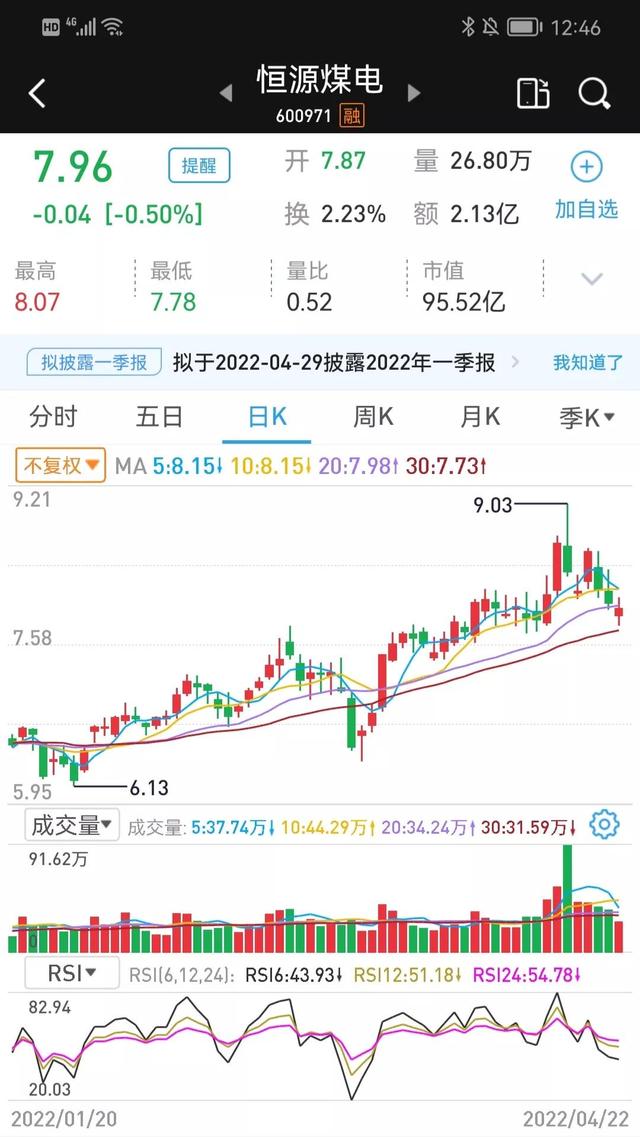This screenshot has height=1137, width=640.
Task: Show the 月K chart
Action: [480, 417]
